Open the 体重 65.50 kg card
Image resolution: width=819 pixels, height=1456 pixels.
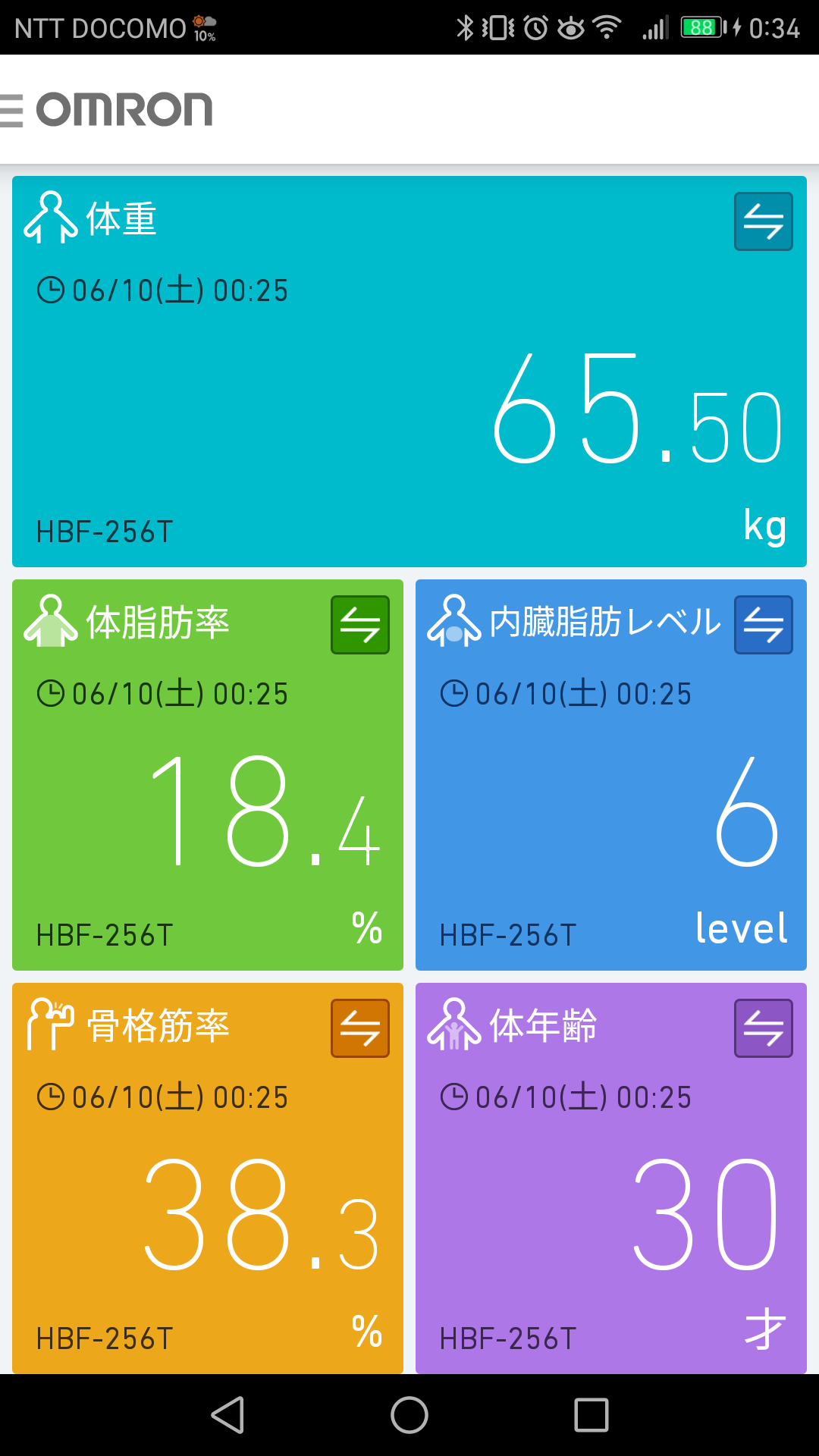(409, 372)
